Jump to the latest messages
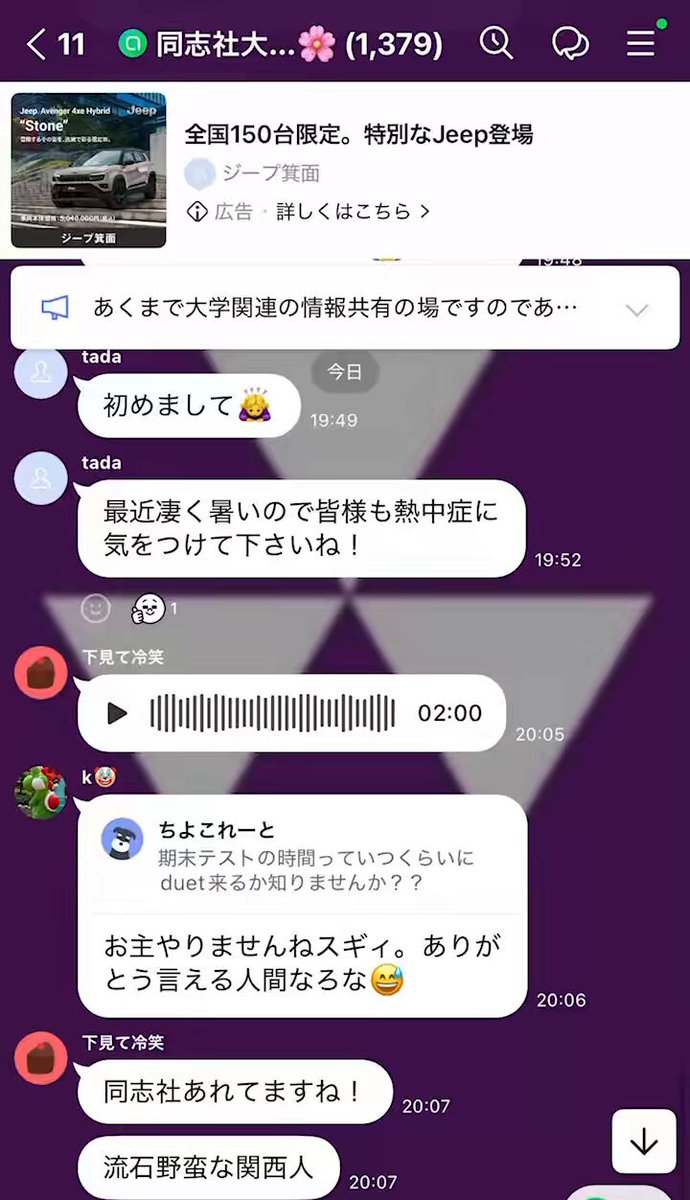690x1200 pixels. [x=644, y=1141]
